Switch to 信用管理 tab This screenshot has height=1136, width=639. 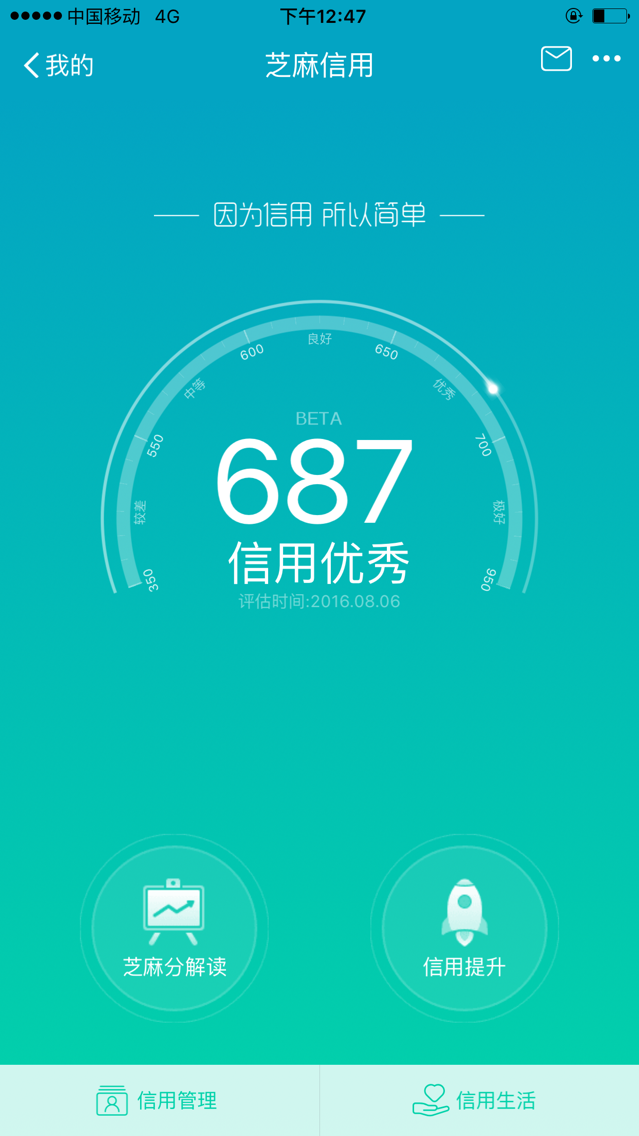pos(159,1100)
